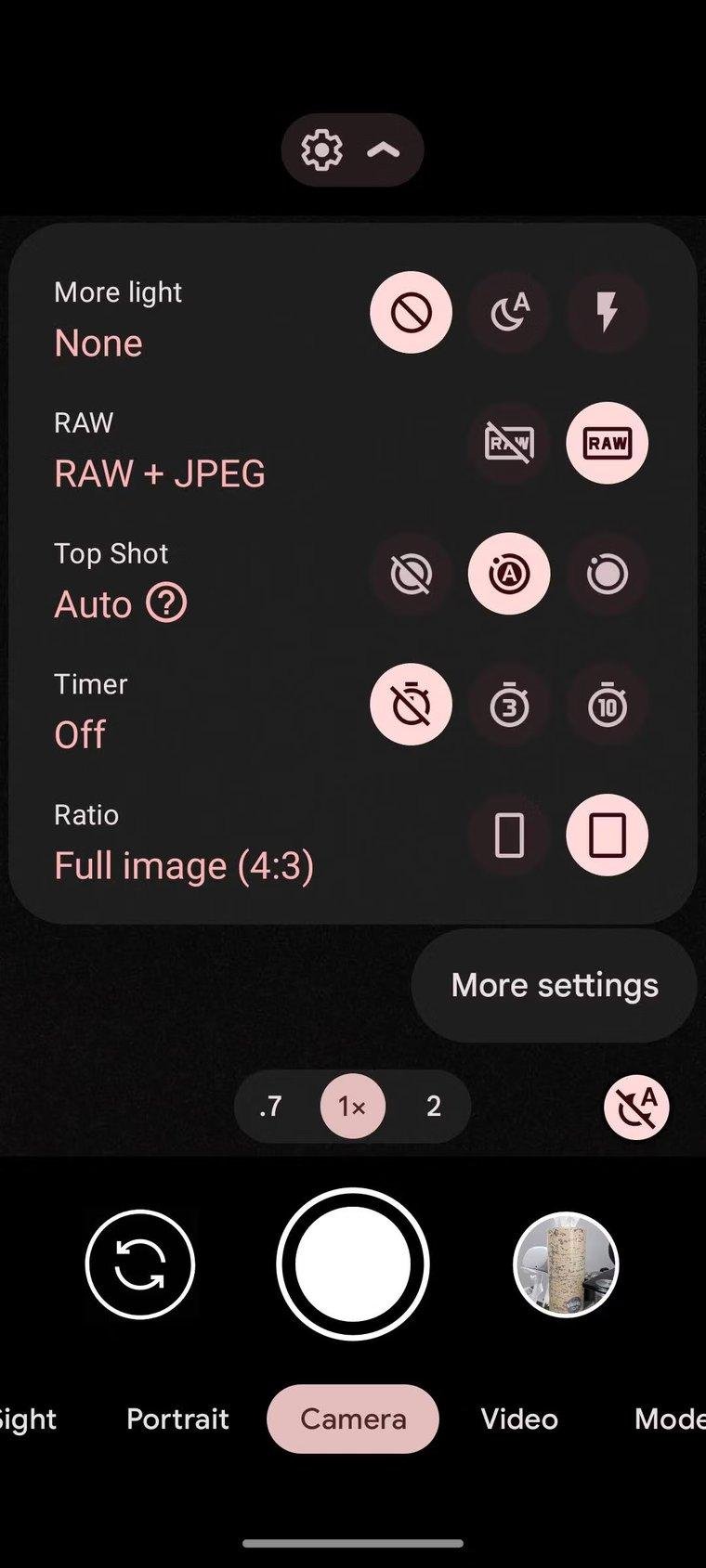Enable Night Sight auto for more light
This screenshot has width=706, height=1568.
509,312
